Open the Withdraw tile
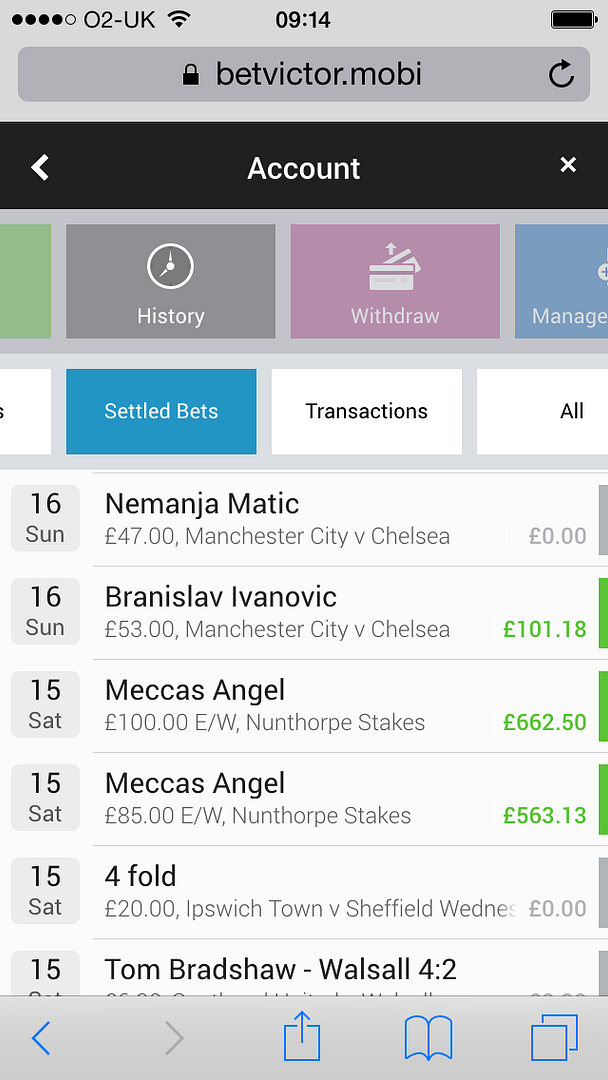 (x=395, y=281)
